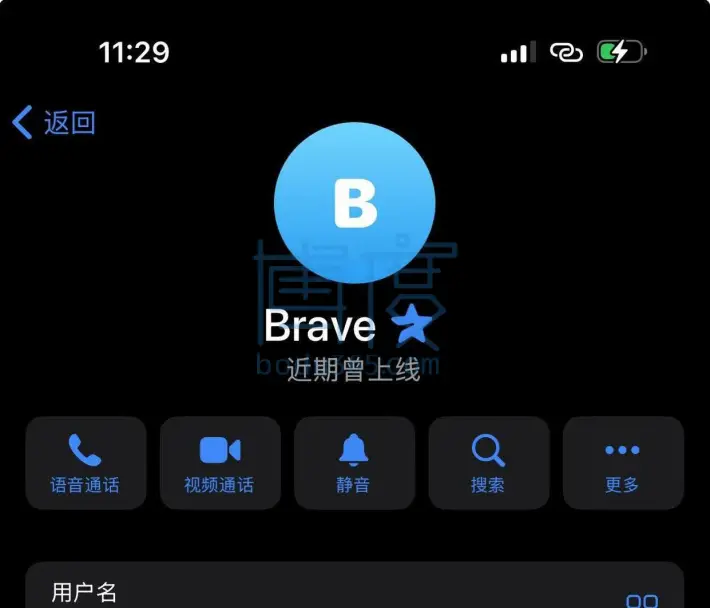The height and width of the screenshot is (608, 710).
Task: Open the 更多 options menu
Action: (x=622, y=463)
